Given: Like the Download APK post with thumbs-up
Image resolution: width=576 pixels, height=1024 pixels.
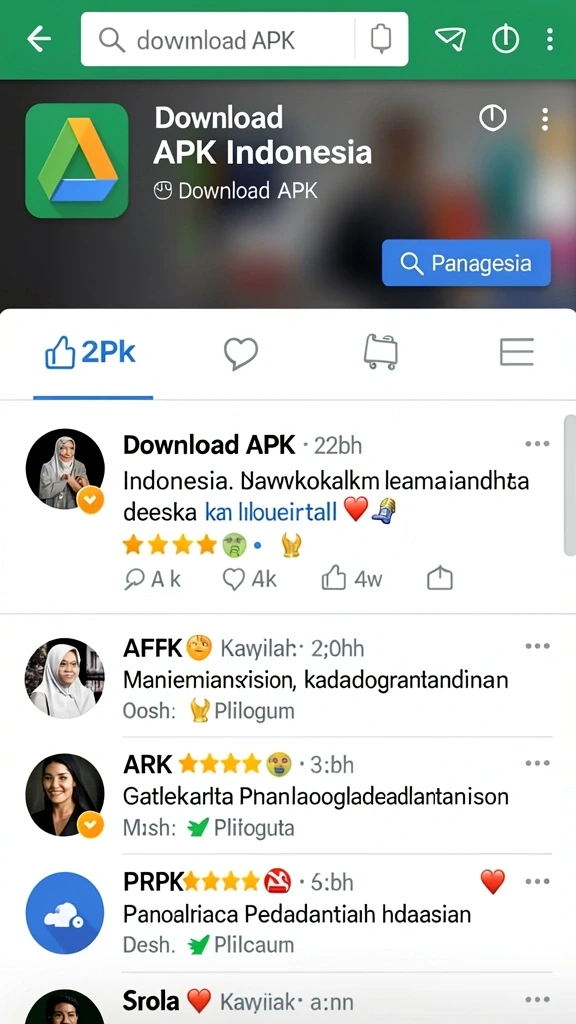Looking at the screenshot, I should click(352, 579).
